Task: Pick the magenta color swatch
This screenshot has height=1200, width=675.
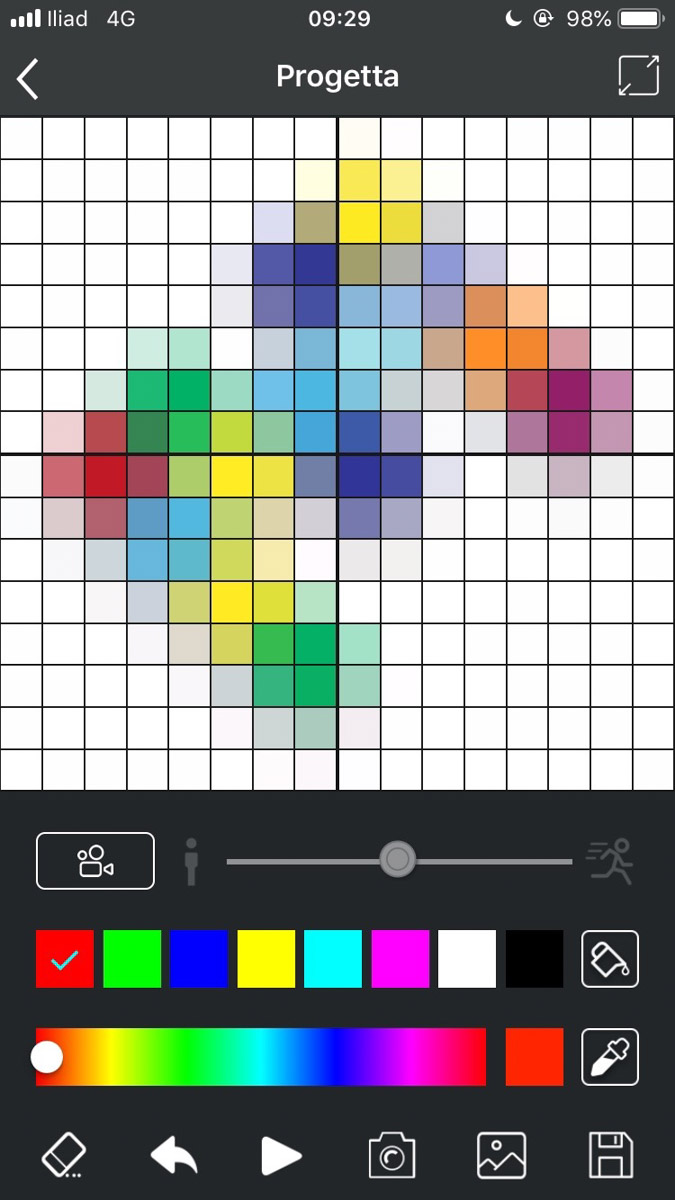Action: click(400, 959)
